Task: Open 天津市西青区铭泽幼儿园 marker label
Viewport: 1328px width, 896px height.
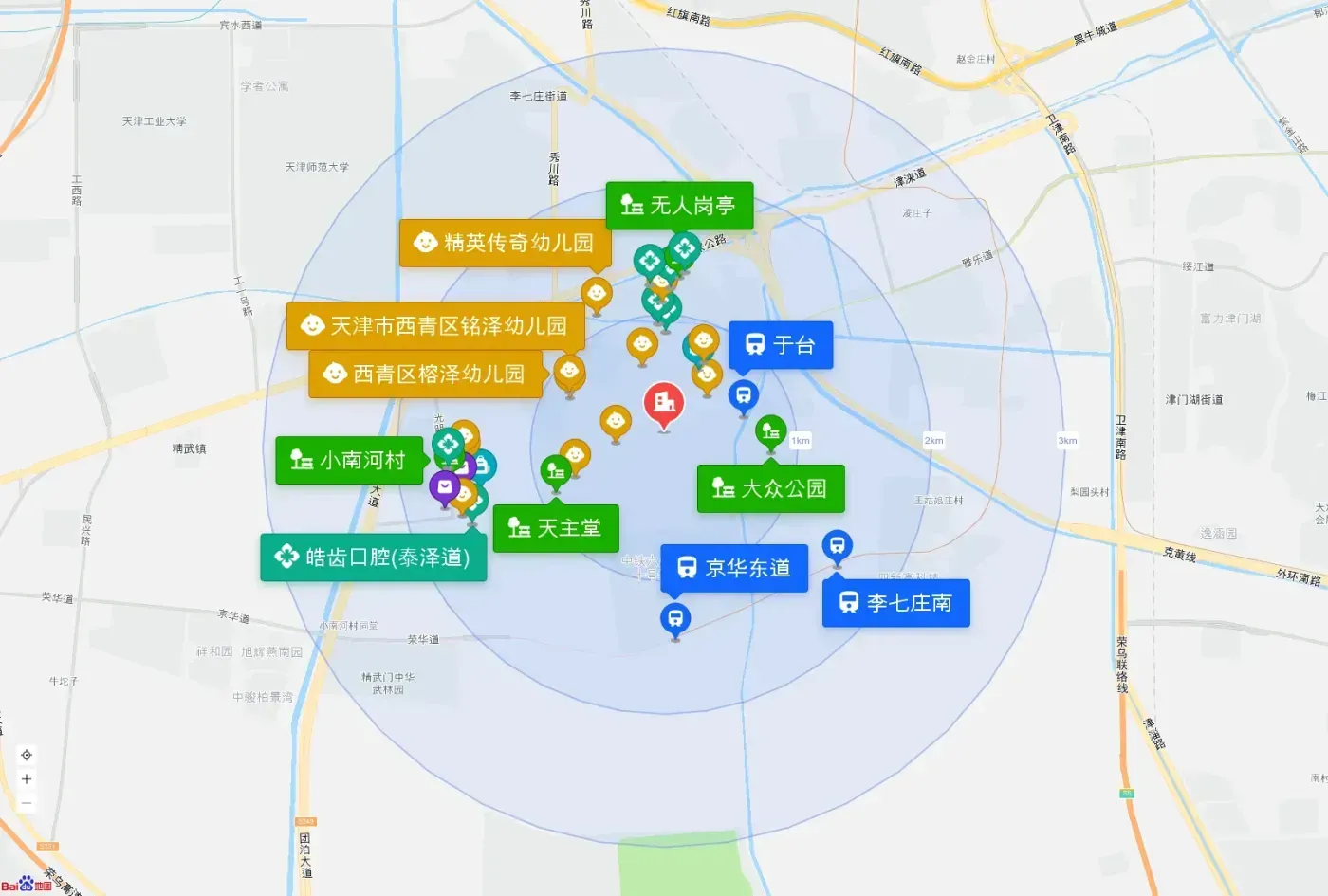Action: pyautogui.click(x=435, y=326)
